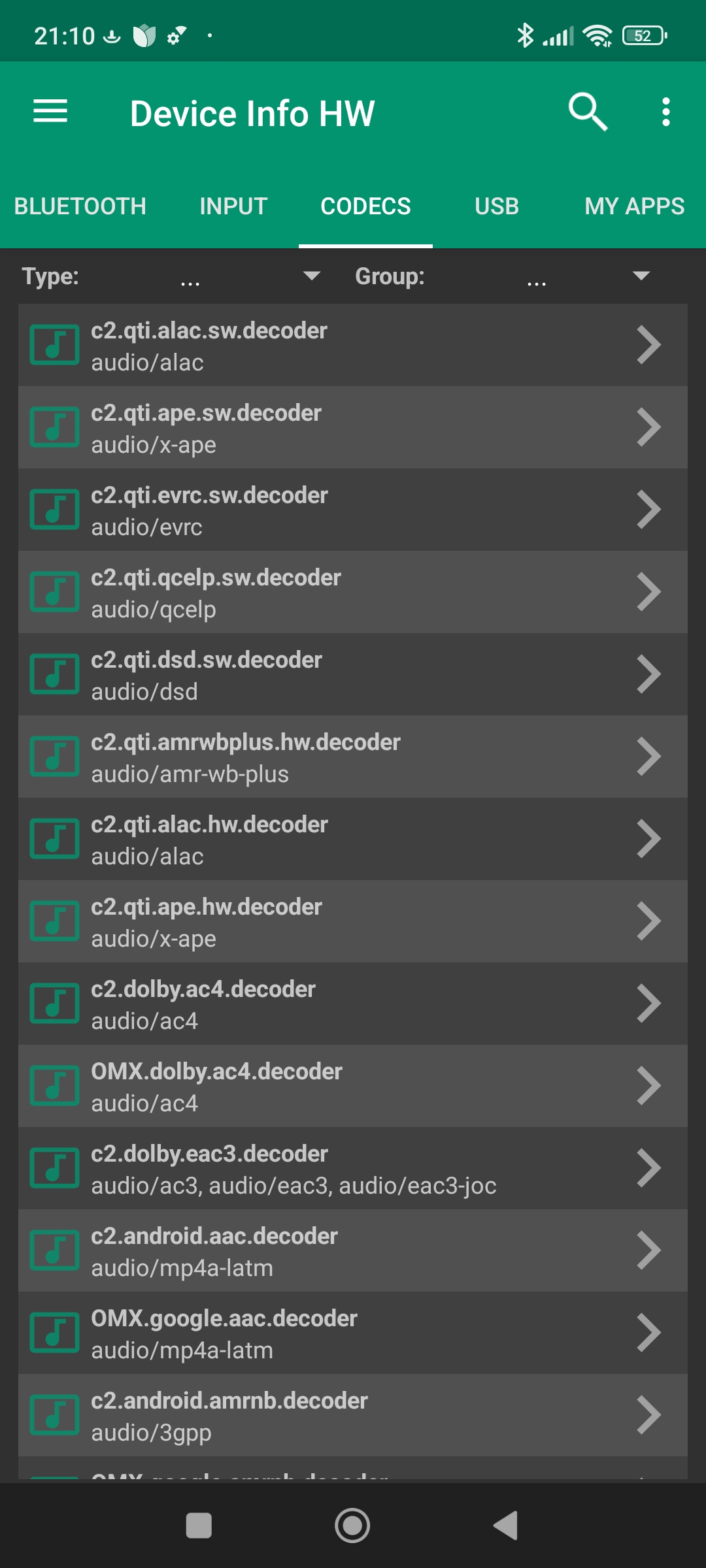View c2.qti.evrc.sw.decoder codec info
706x1568 pixels.
[353, 510]
